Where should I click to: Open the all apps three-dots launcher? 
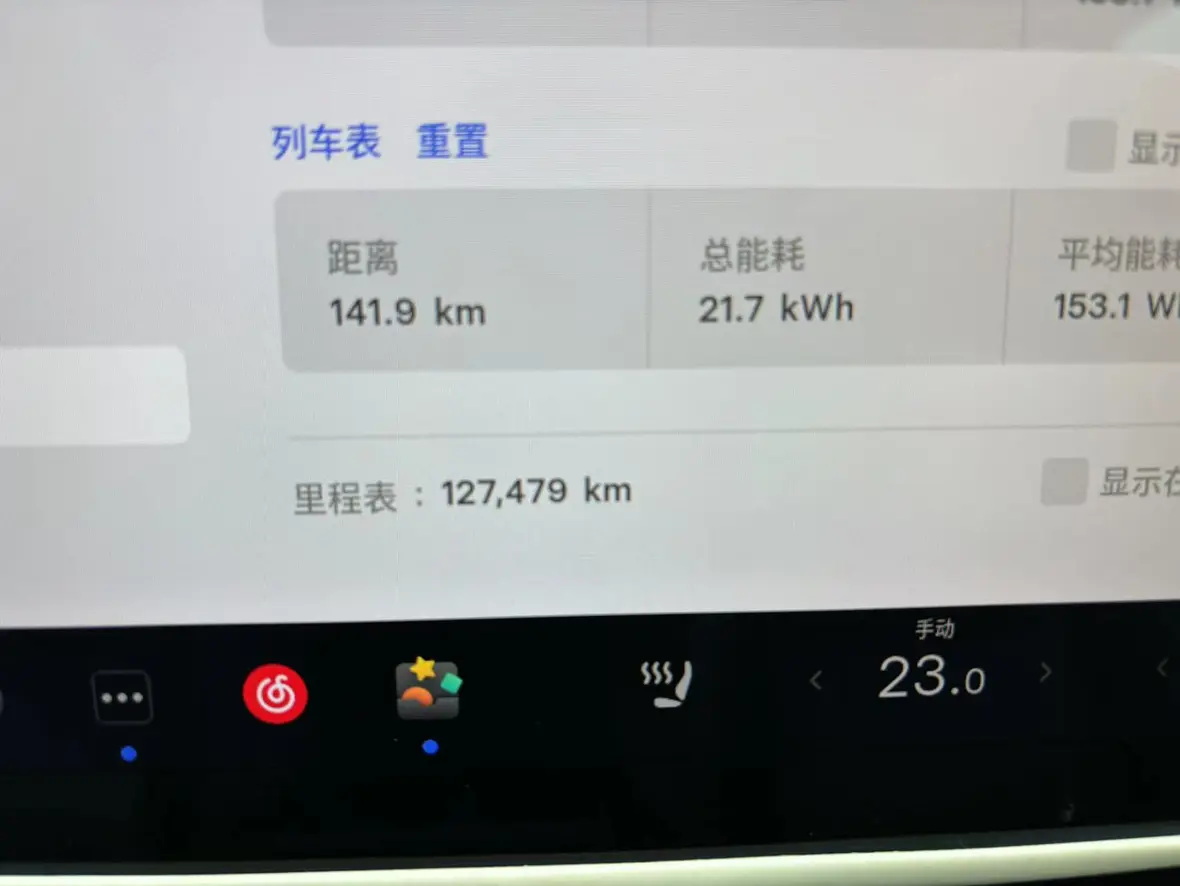coord(122,697)
